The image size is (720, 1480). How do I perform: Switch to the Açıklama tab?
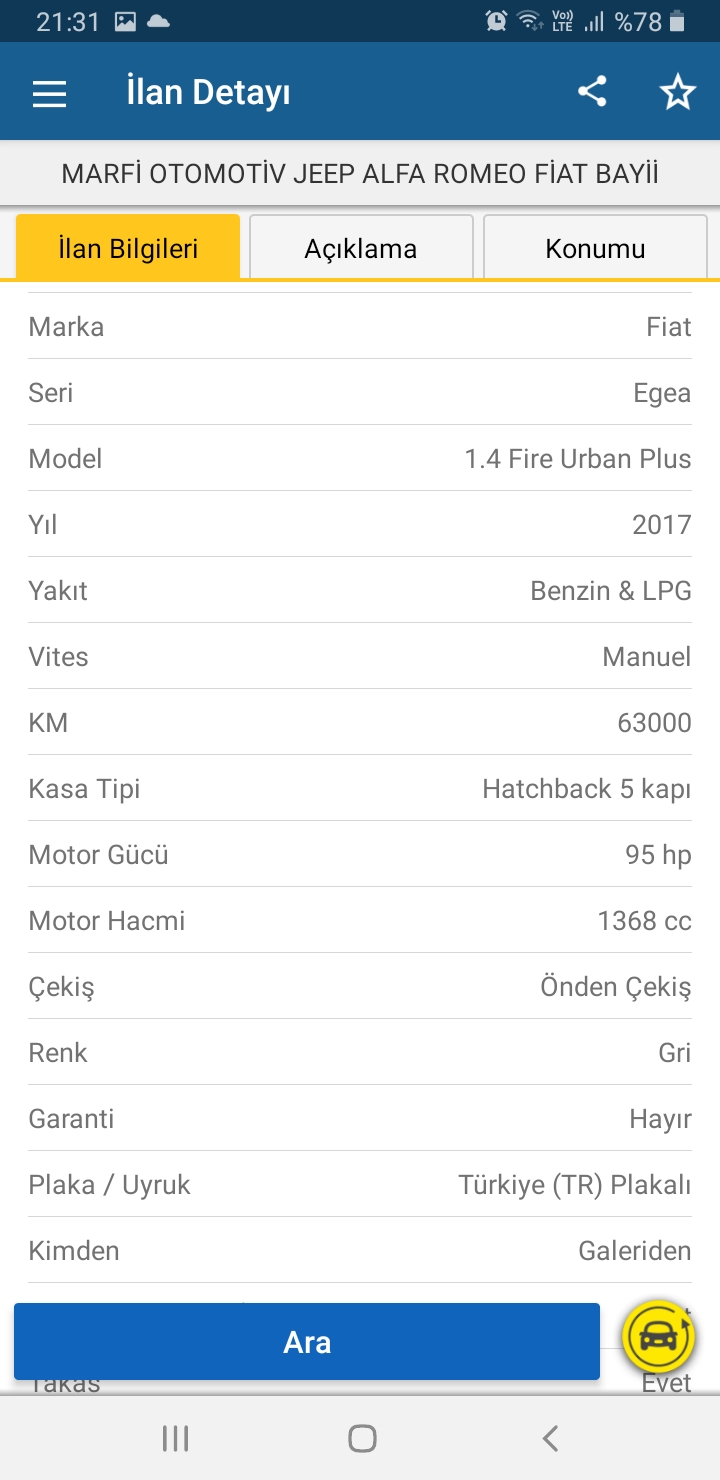pos(361,247)
